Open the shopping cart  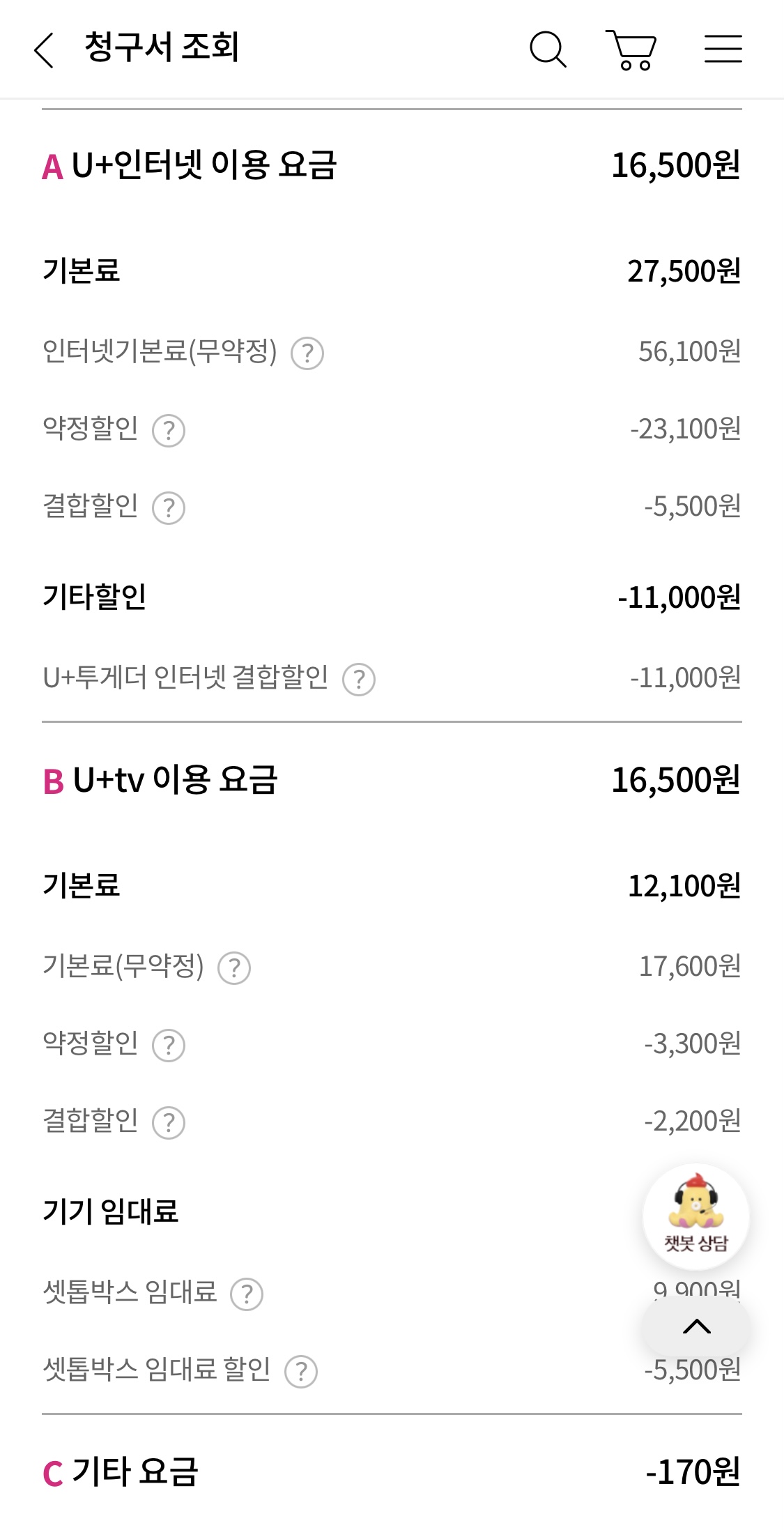[631, 49]
